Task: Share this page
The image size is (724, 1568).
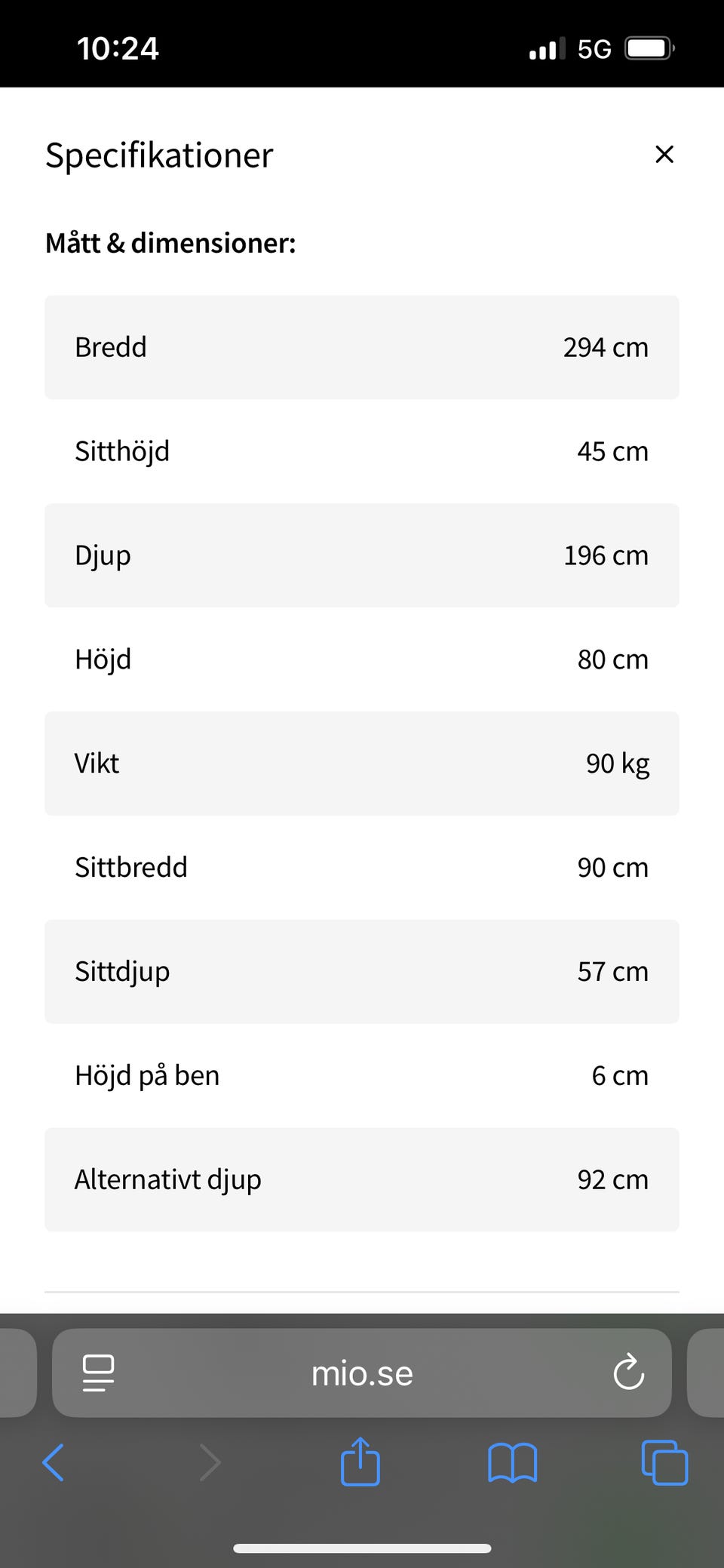Action: [x=360, y=1462]
